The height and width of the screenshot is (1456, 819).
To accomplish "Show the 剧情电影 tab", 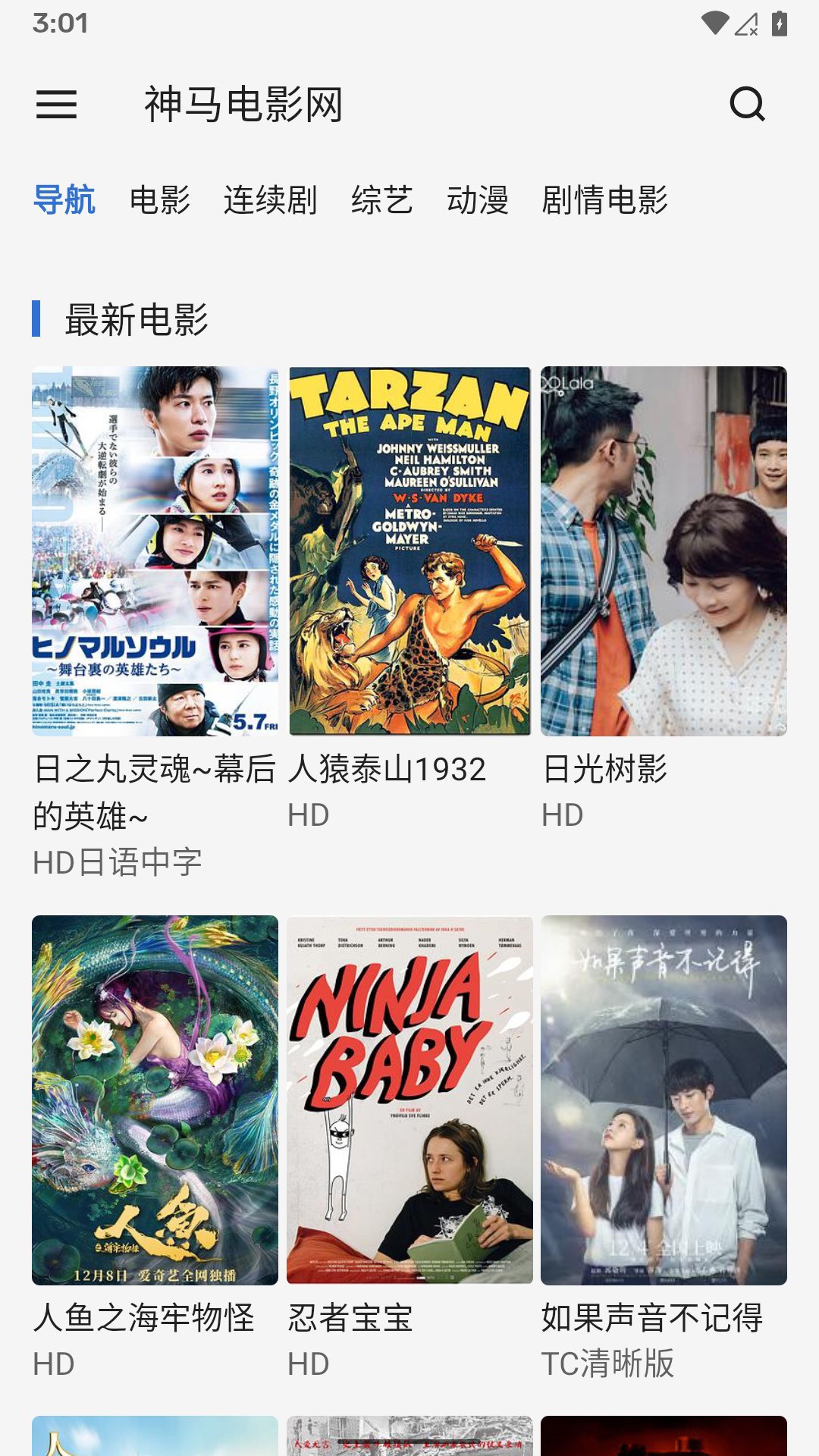I will pyautogui.click(x=604, y=200).
